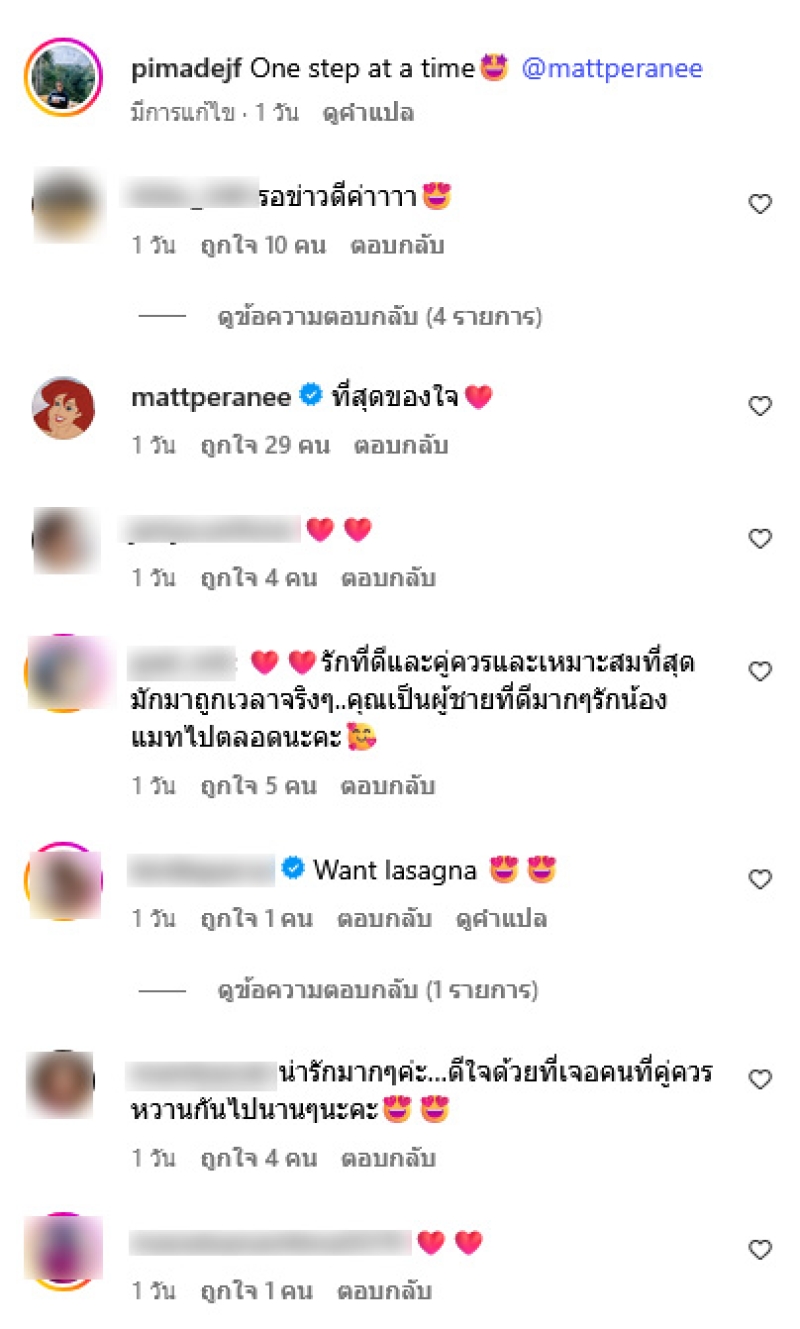This screenshot has height=1329, width=800.
Task: Like mattperanee's comment ที่สุดของใจ
Action: tap(760, 406)
